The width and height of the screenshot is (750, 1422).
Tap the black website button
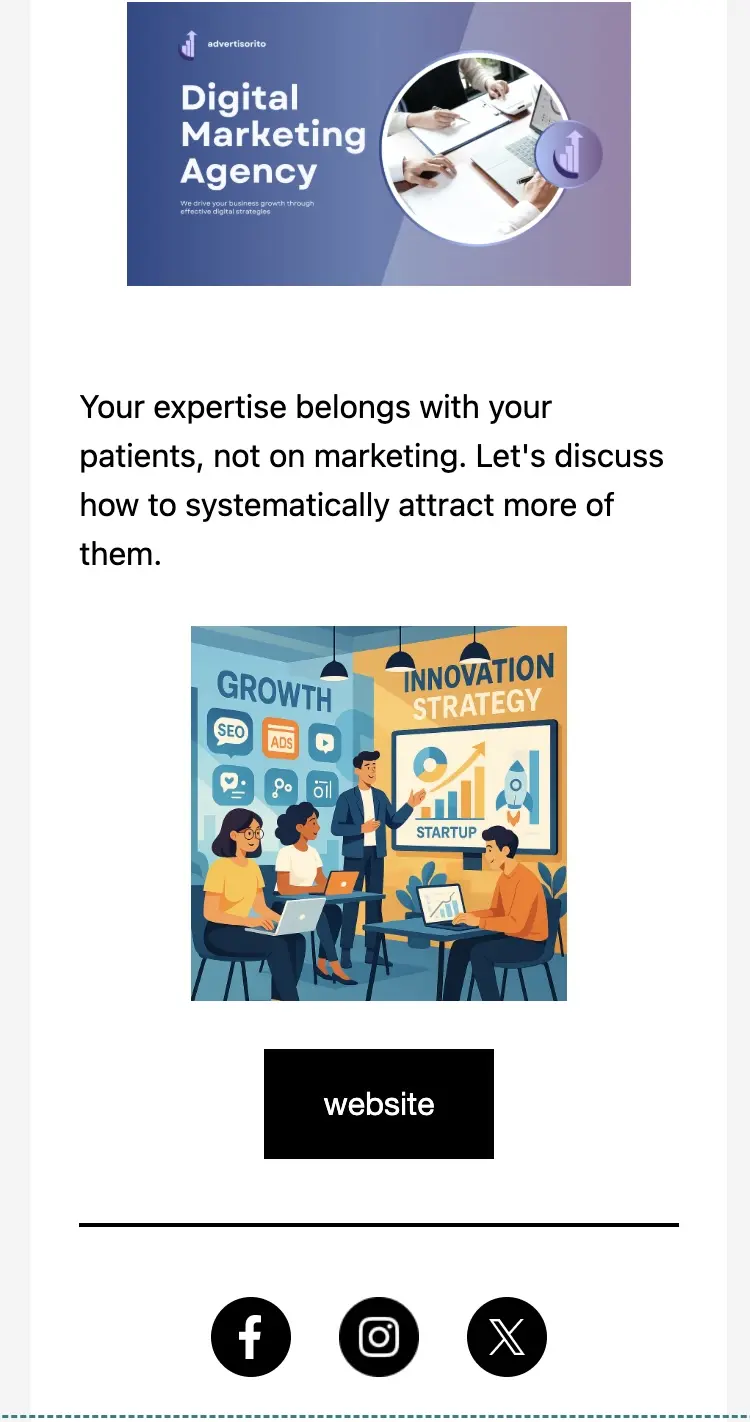[379, 1104]
